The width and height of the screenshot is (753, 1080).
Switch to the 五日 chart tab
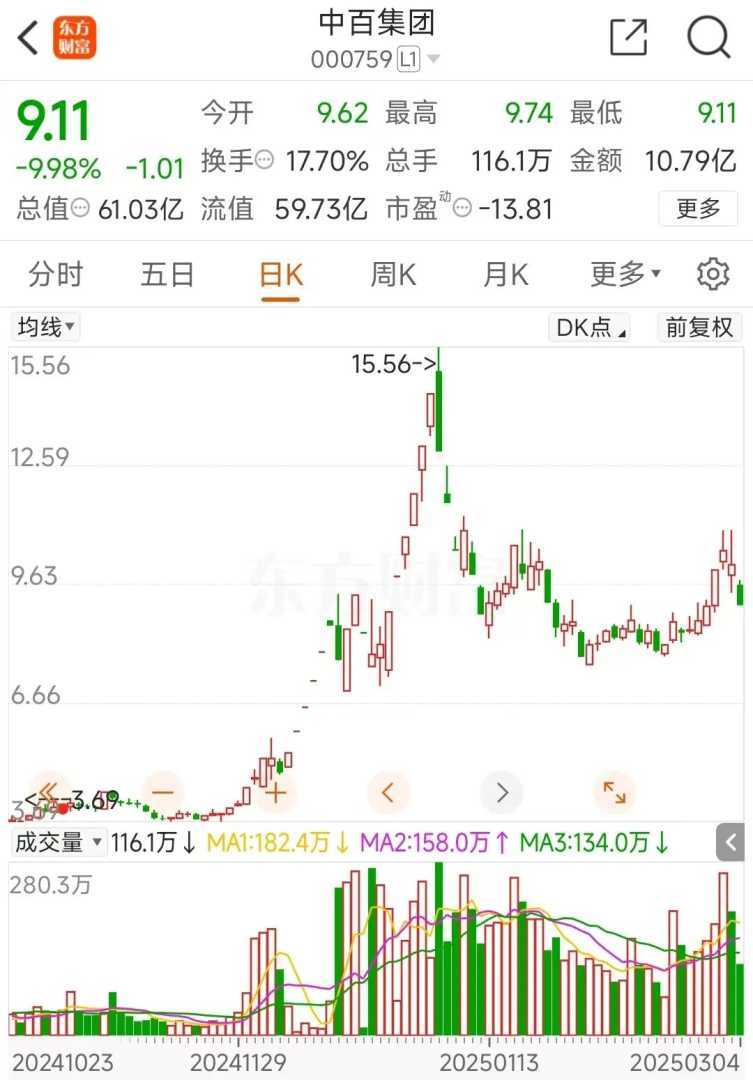click(x=167, y=274)
